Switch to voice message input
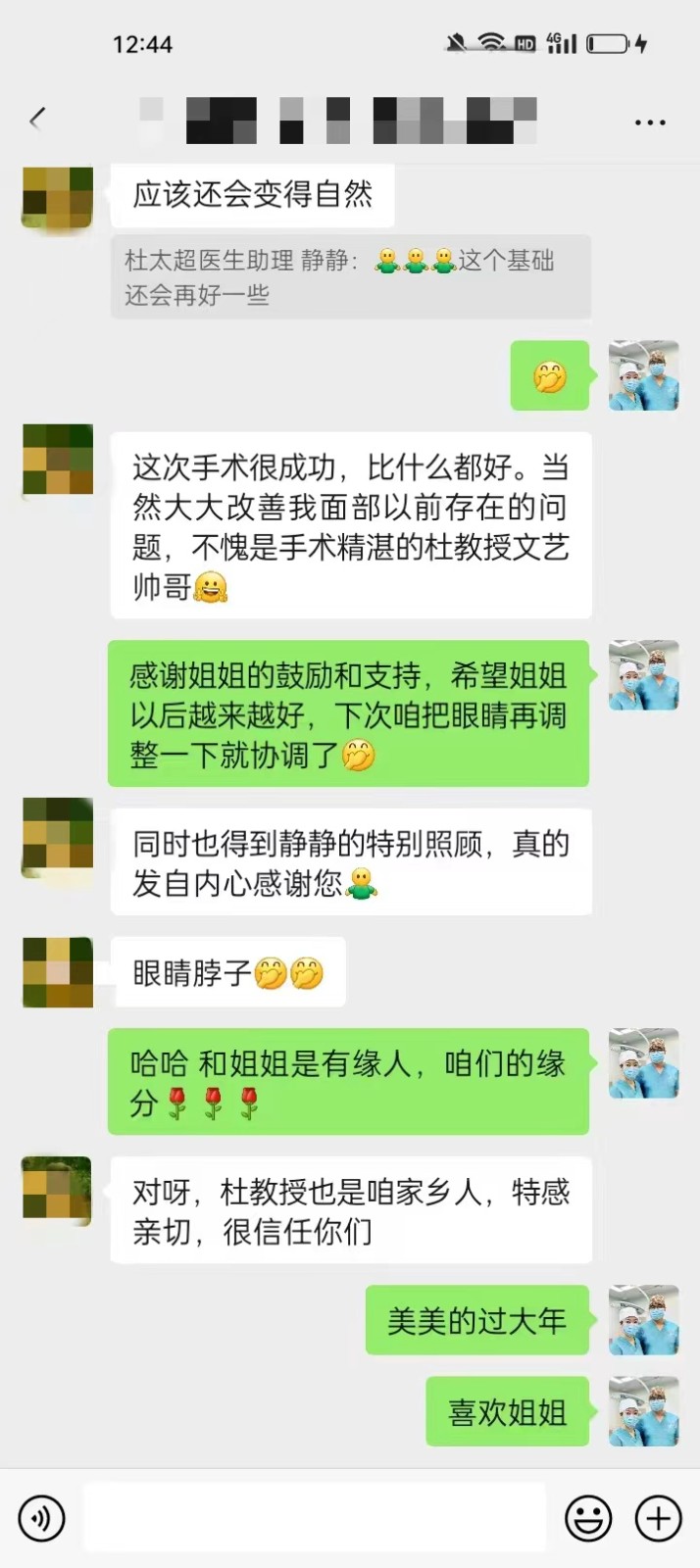700x1568 pixels. point(41,1518)
